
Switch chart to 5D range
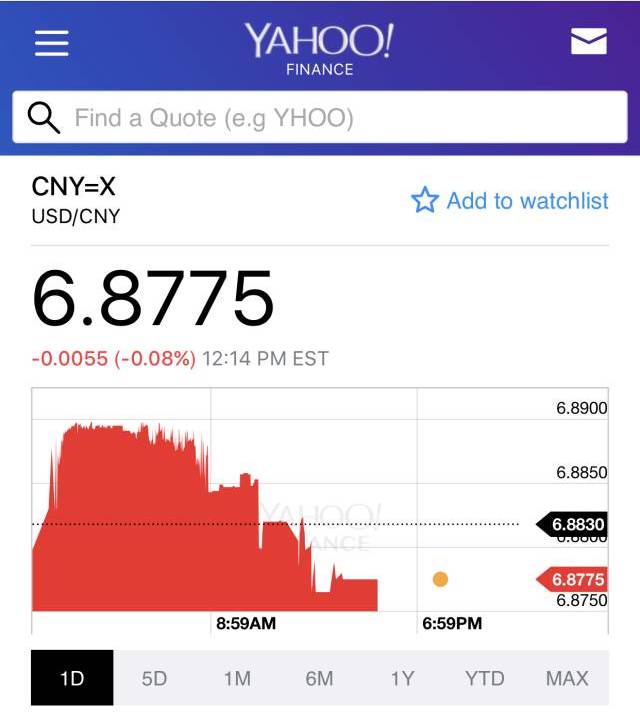pos(154,678)
